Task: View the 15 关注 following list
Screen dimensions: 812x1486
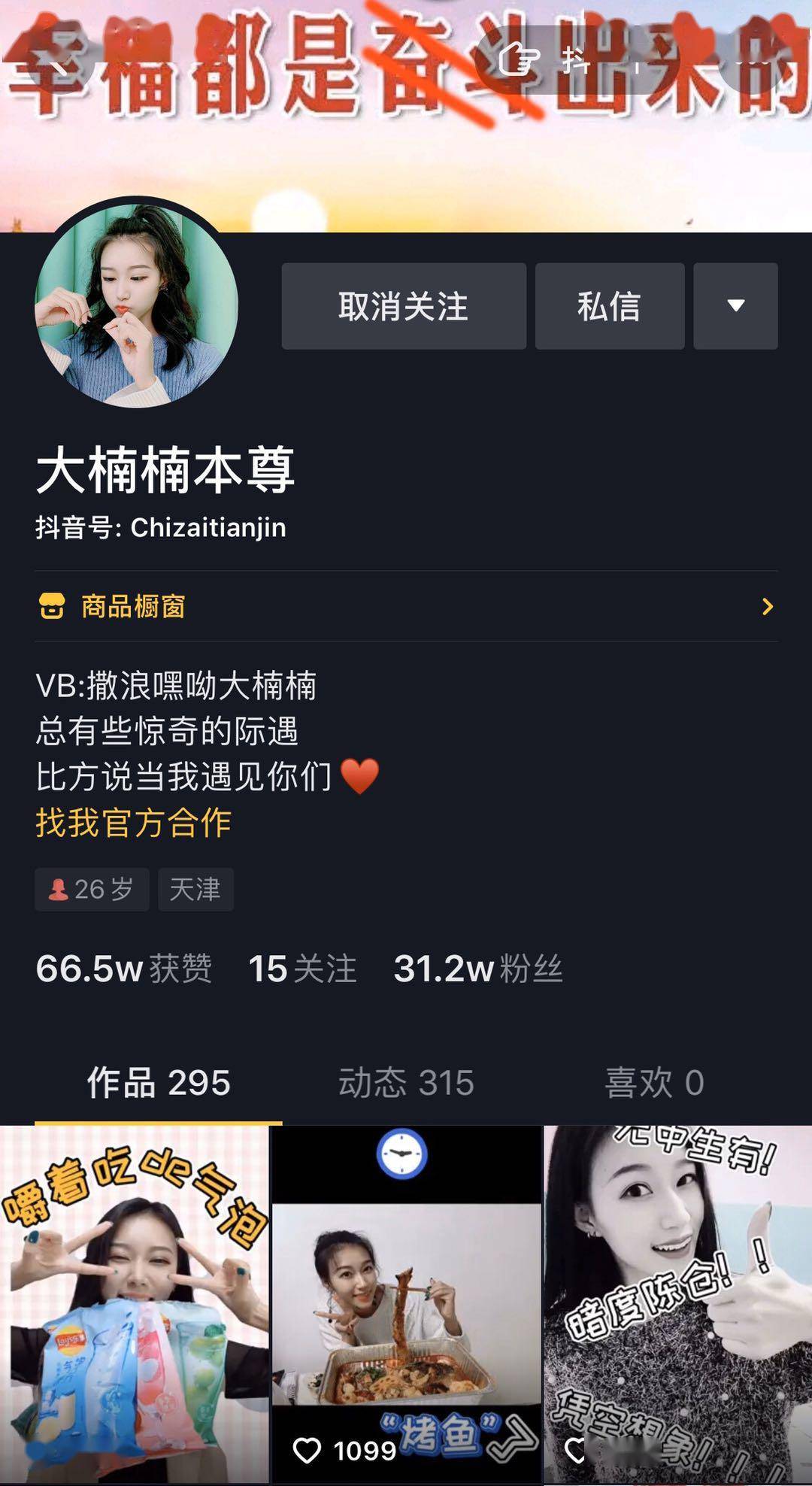Action: pos(302,969)
